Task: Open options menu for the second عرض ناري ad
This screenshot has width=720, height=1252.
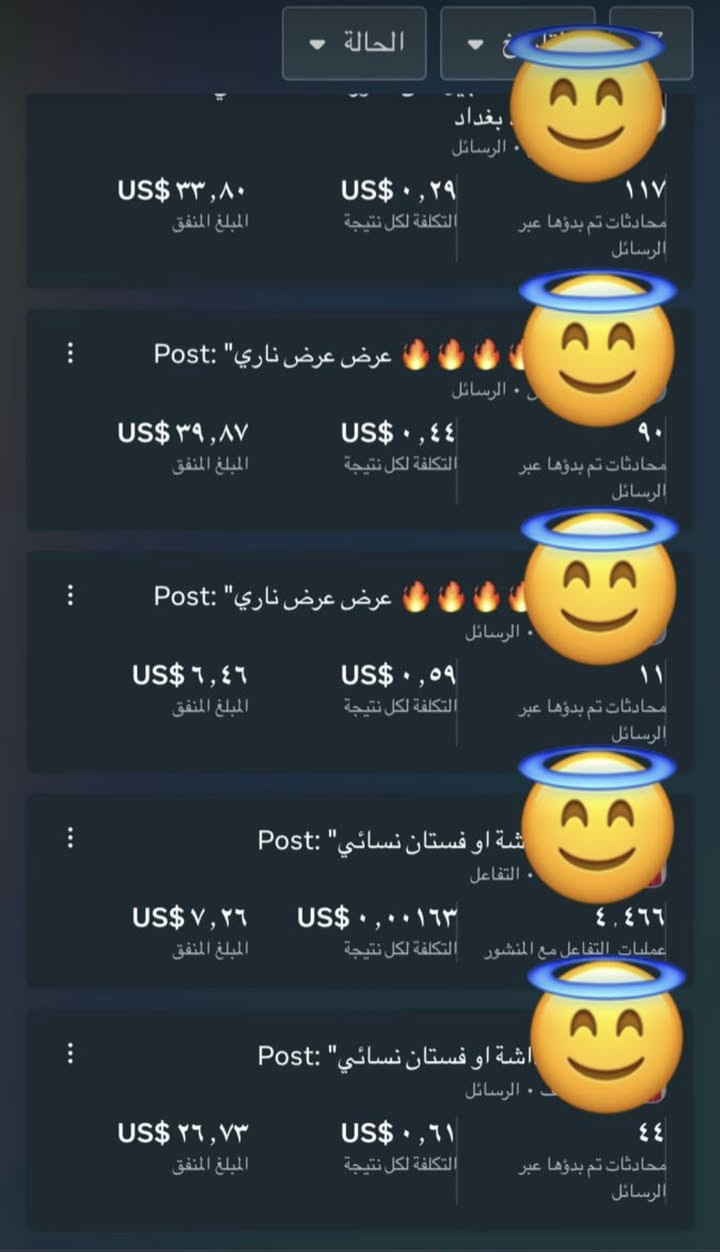Action: tap(69, 595)
